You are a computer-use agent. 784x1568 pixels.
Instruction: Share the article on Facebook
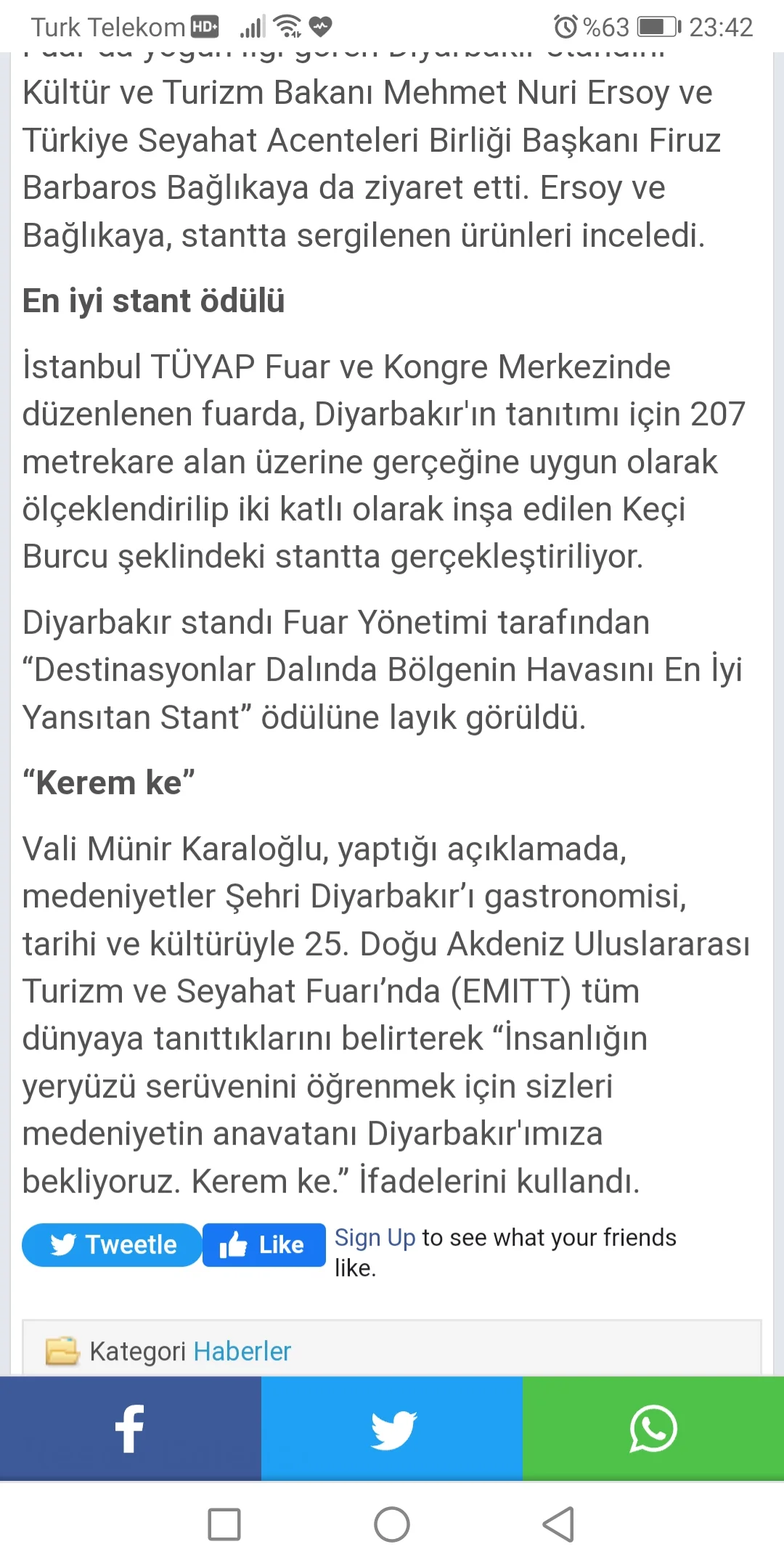pos(130,1428)
